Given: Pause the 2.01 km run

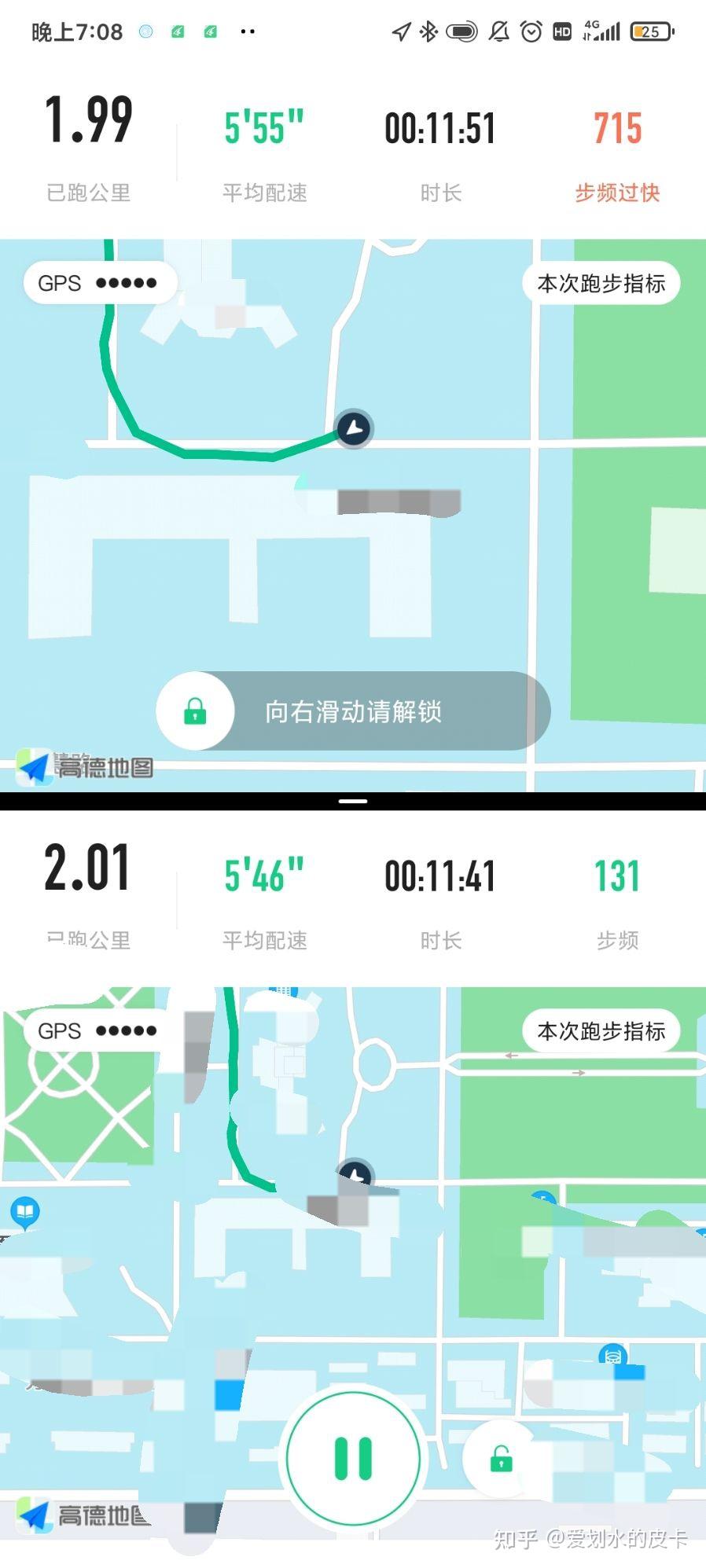Looking at the screenshot, I should [x=353, y=1458].
